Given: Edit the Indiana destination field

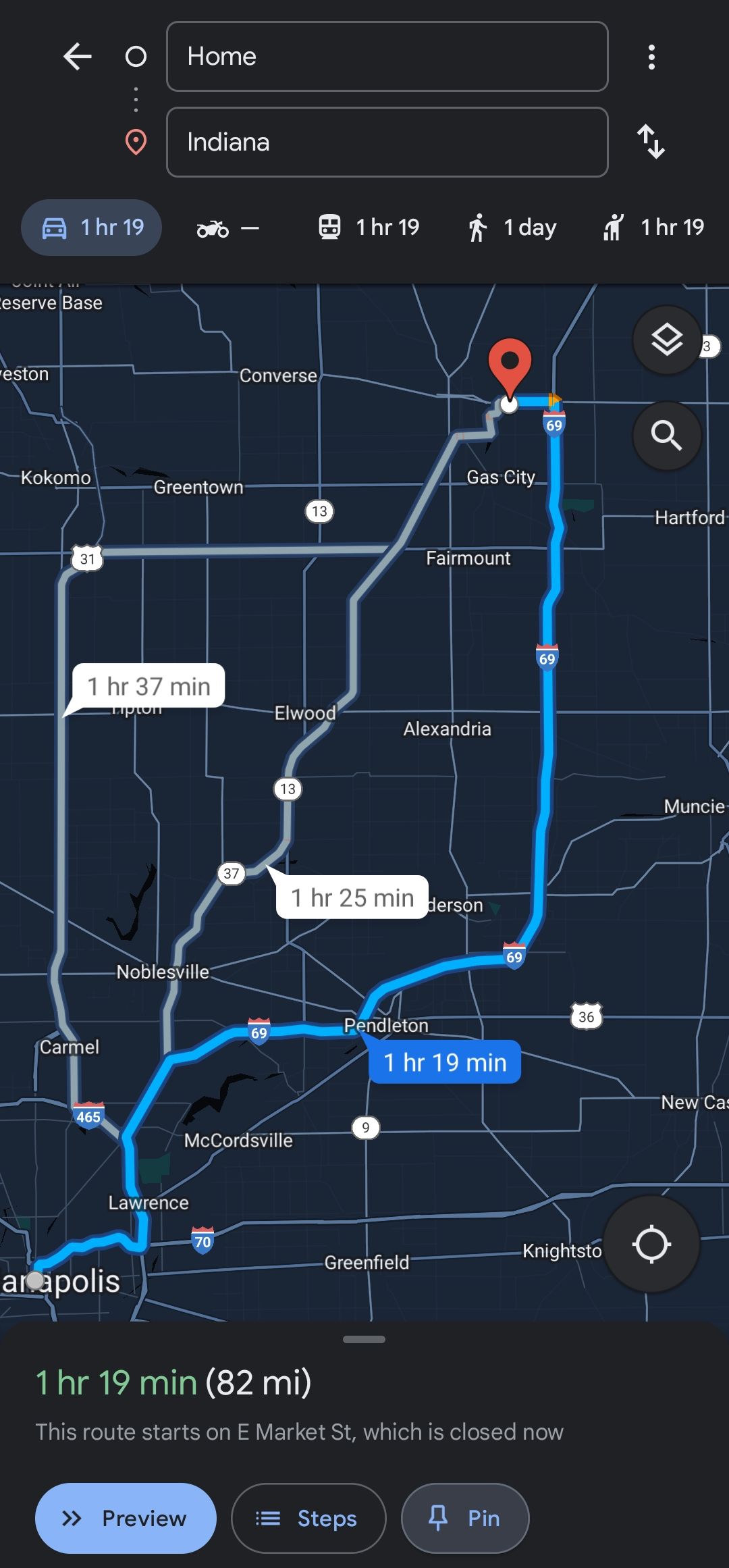Looking at the screenshot, I should (387, 142).
